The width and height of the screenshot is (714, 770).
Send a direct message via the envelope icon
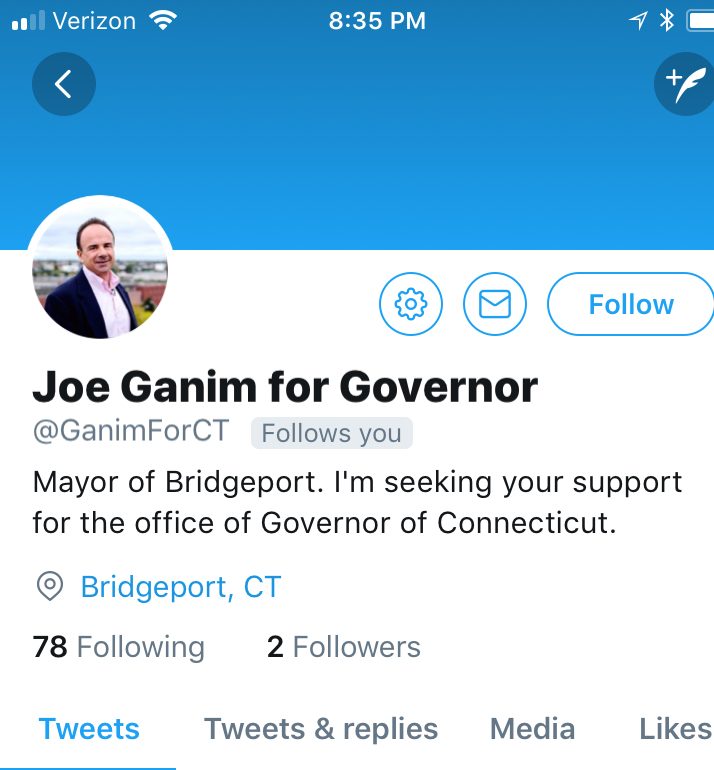click(x=495, y=304)
